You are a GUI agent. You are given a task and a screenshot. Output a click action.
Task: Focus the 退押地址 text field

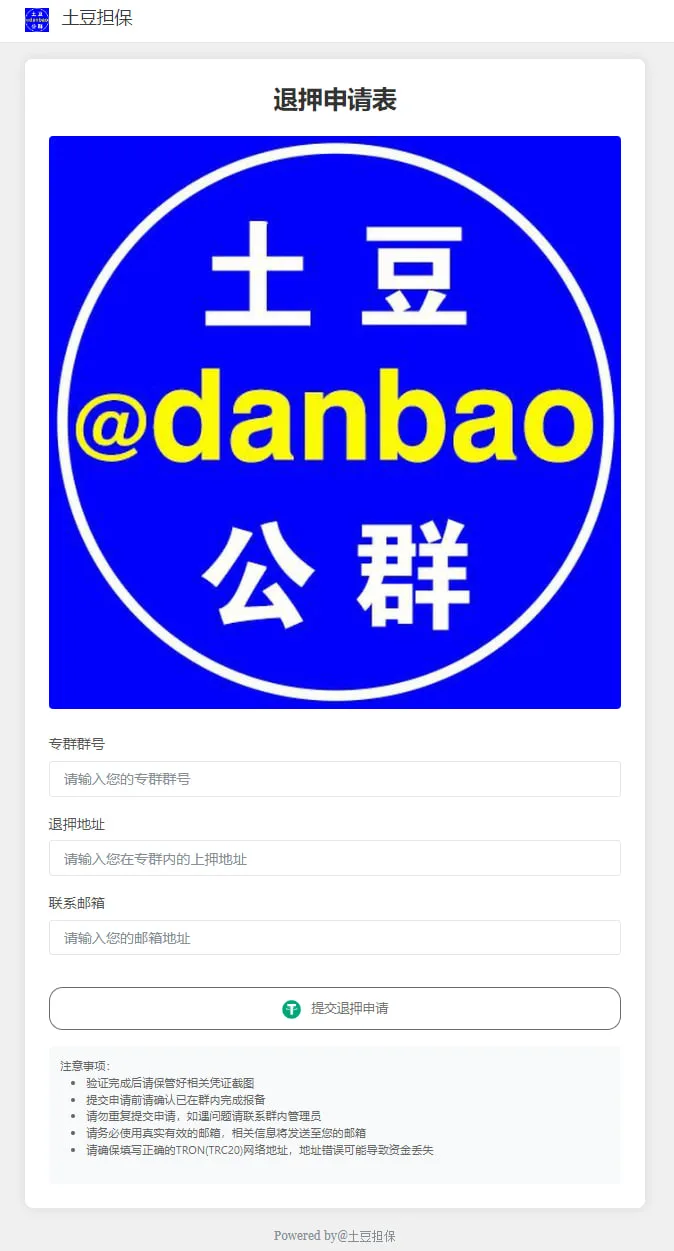click(x=334, y=858)
